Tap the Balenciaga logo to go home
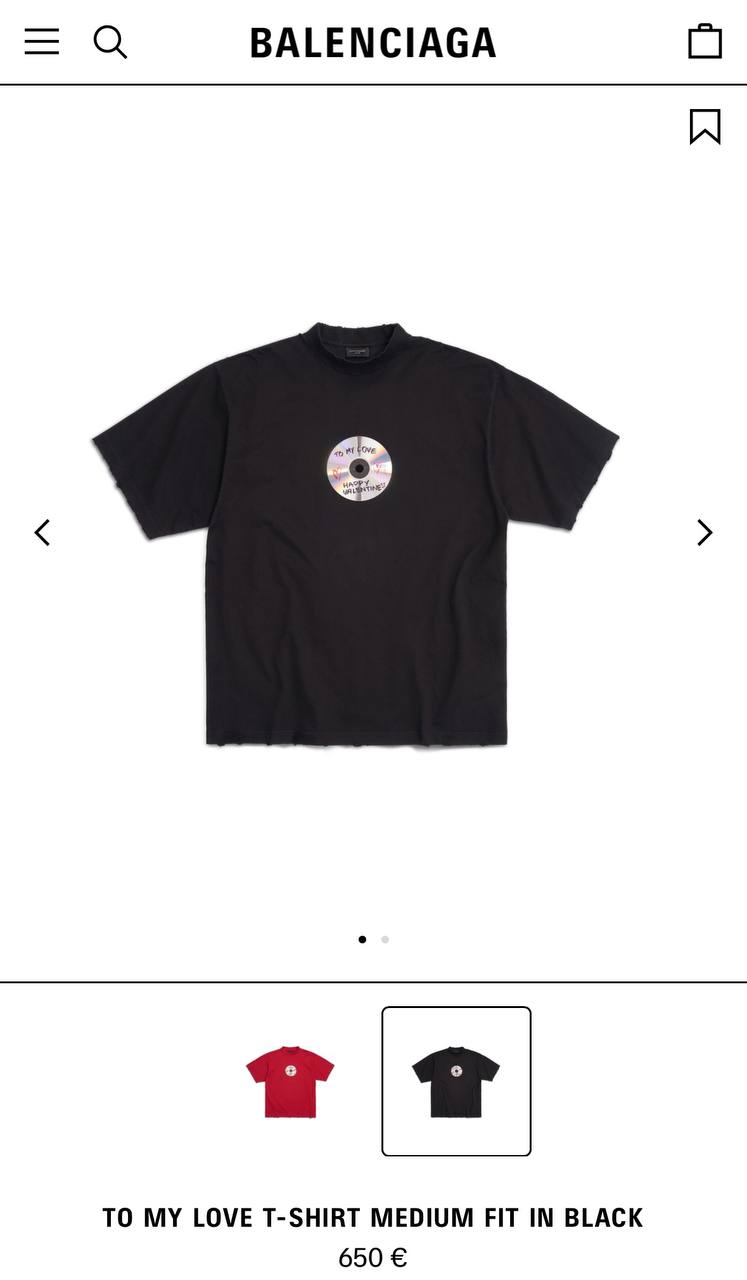The image size is (747, 1280). (373, 43)
